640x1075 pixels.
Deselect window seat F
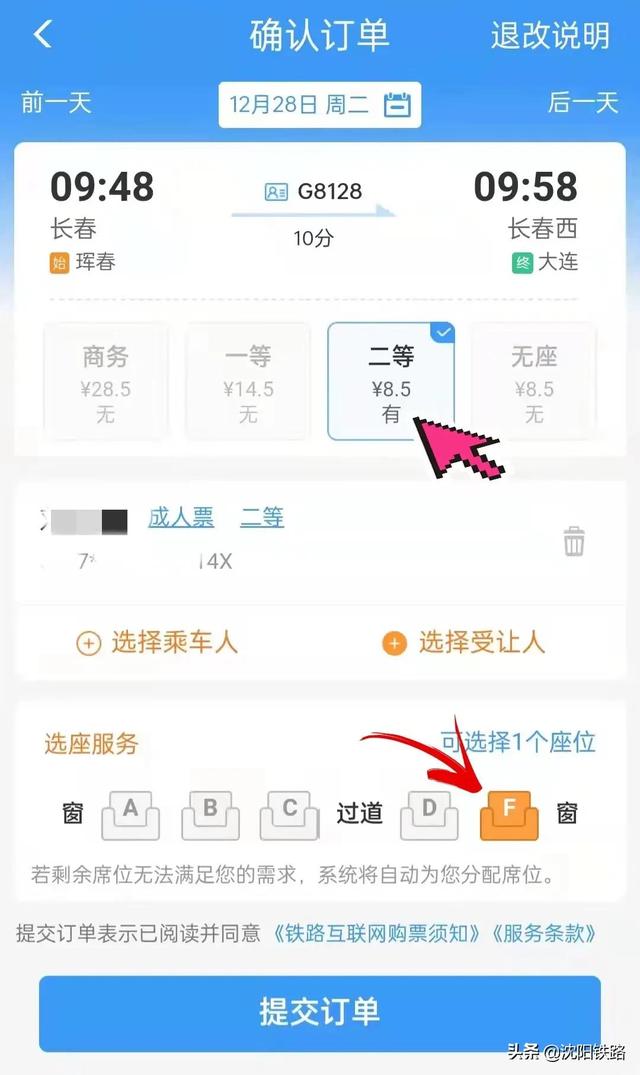(x=509, y=816)
